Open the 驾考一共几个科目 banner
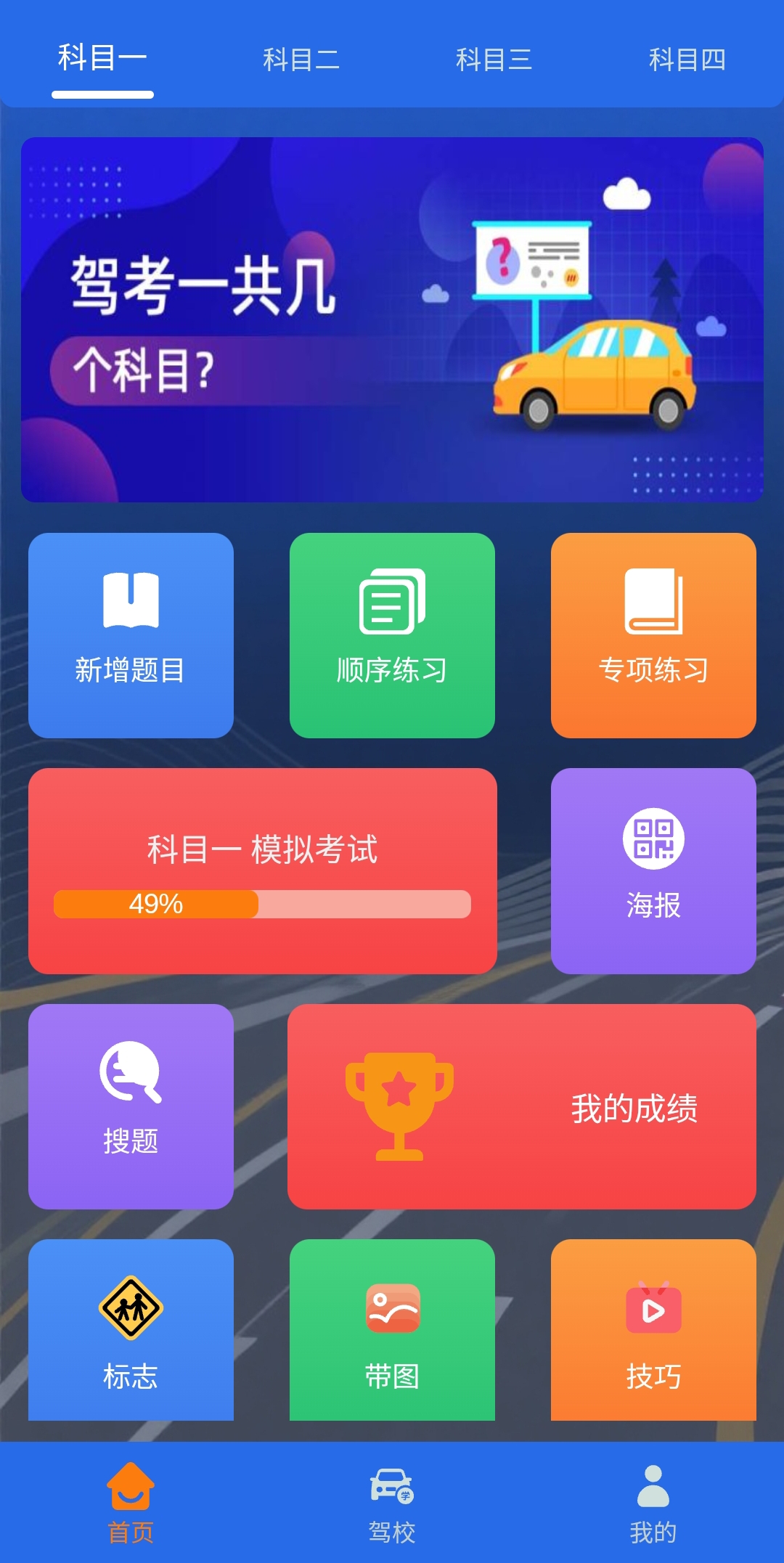This screenshot has width=784, height=1563. 392,319
